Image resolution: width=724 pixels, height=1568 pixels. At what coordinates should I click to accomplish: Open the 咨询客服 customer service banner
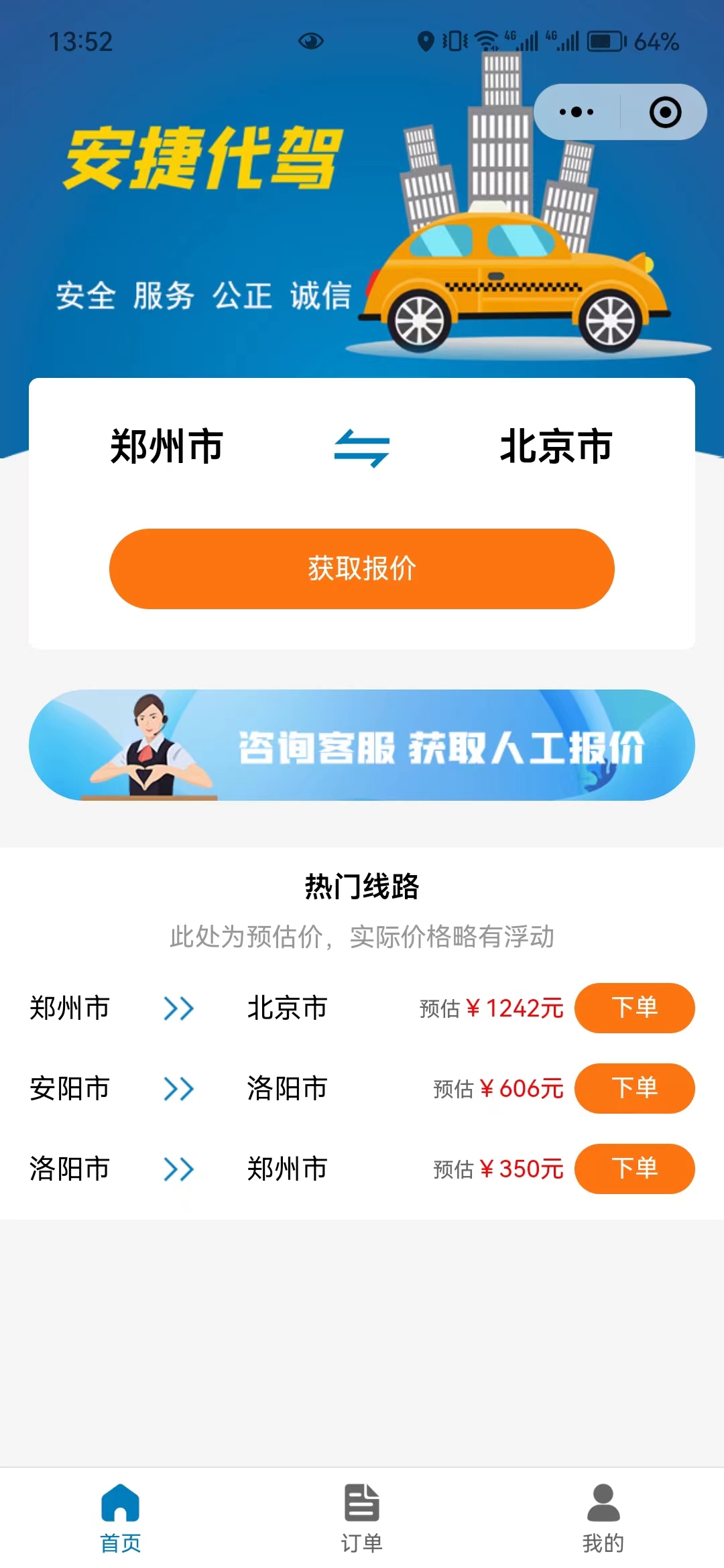pyautogui.click(x=362, y=745)
